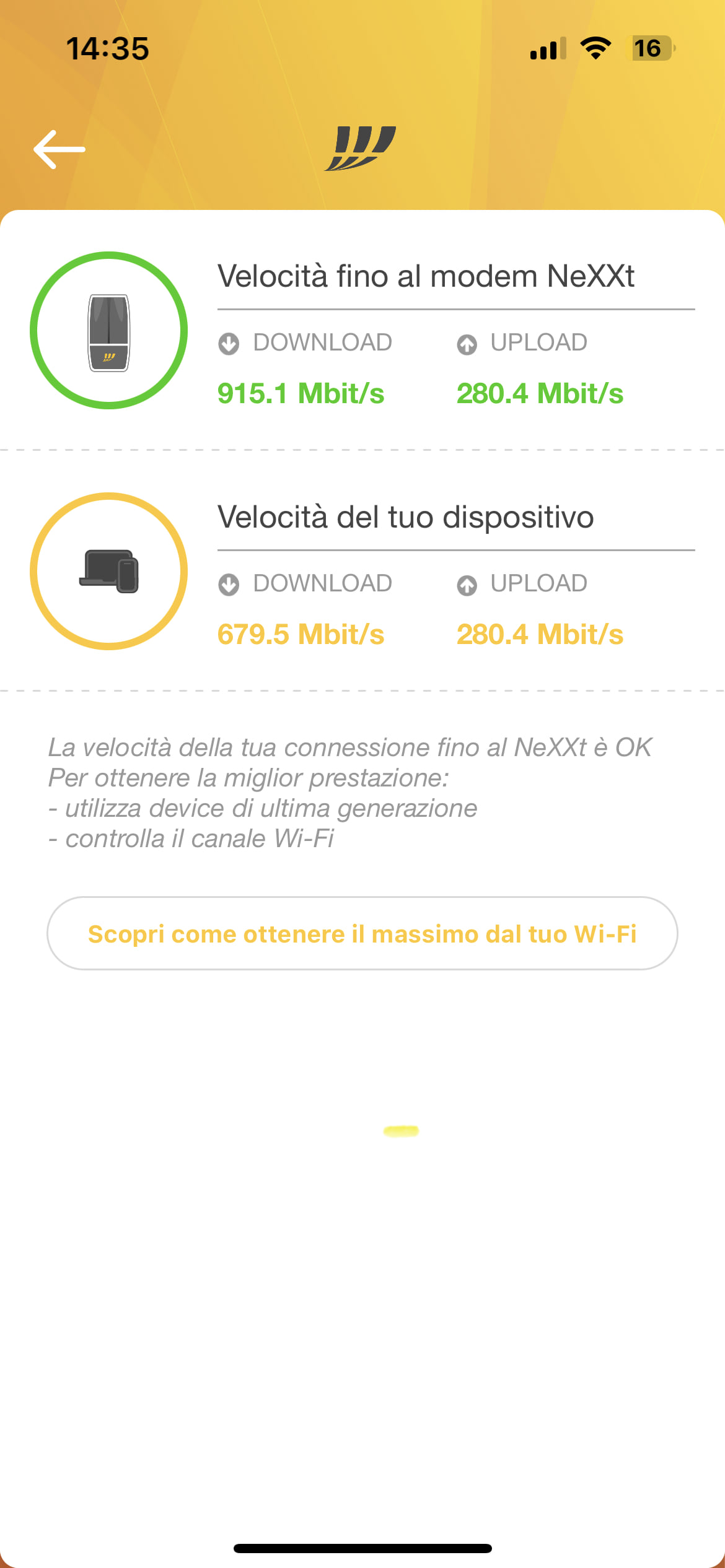Select the laptop and phone devices icon
Viewport: 725px width, 1568px height.
point(108,571)
